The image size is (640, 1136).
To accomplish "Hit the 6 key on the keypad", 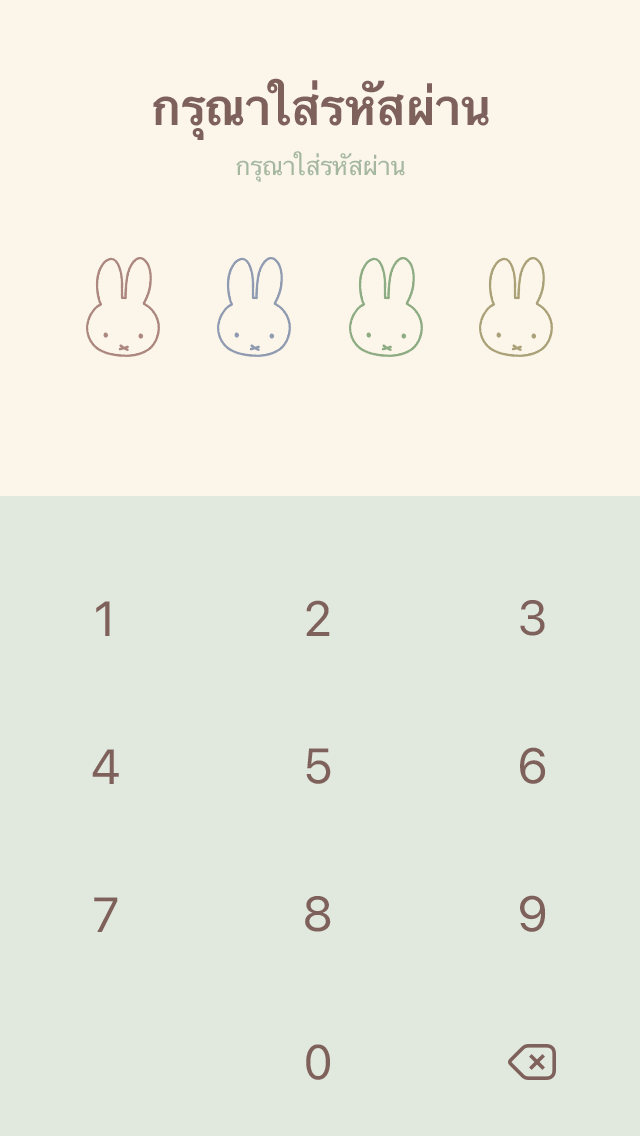I will coord(532,767).
